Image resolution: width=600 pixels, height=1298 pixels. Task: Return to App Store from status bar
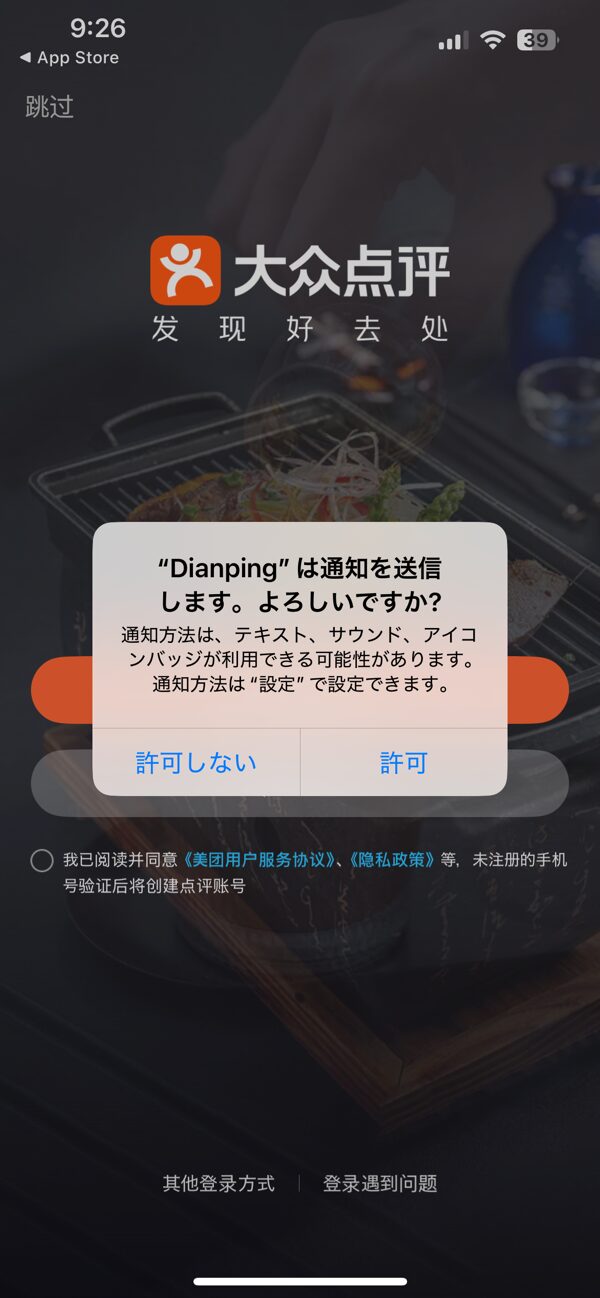(x=69, y=58)
